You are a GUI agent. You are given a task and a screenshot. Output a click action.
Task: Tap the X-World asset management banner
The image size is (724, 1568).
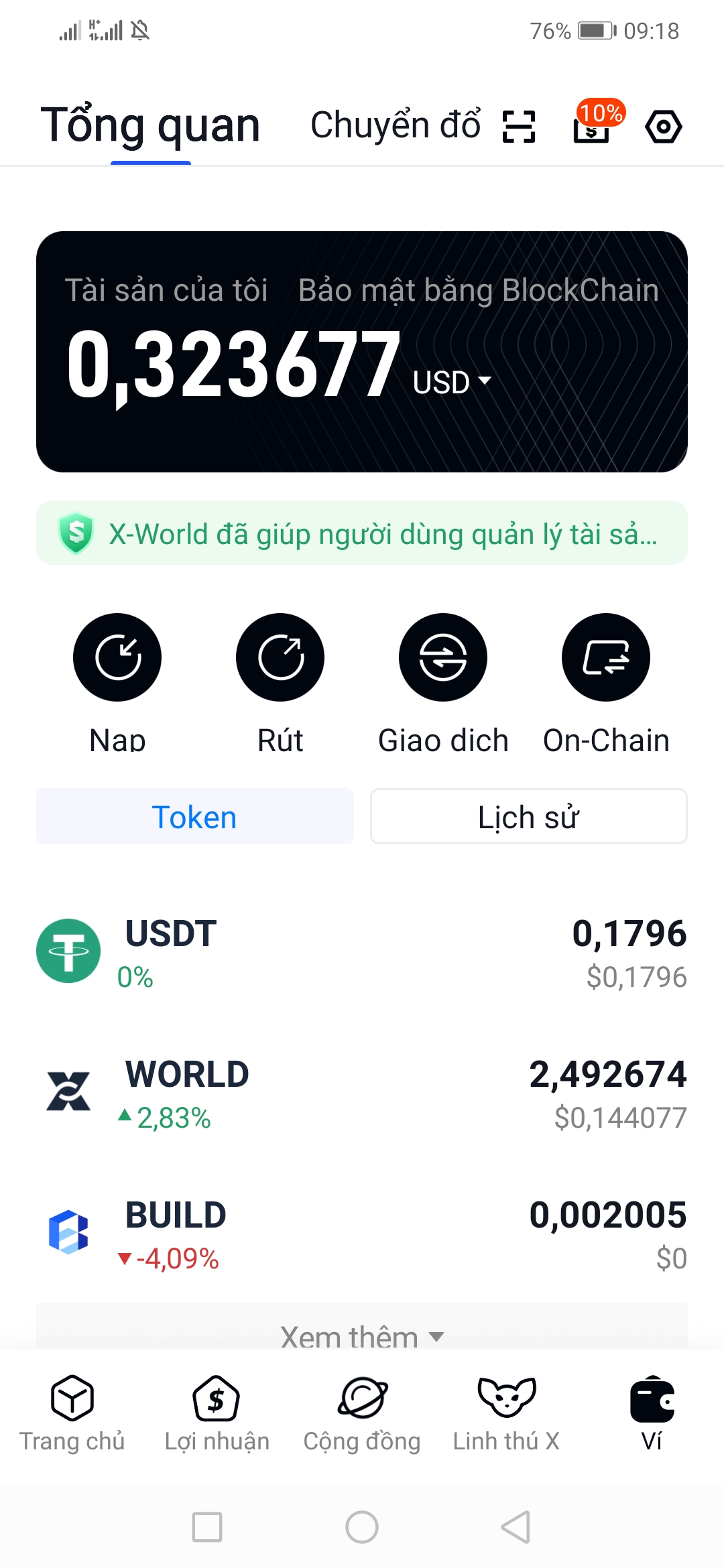pos(362,534)
